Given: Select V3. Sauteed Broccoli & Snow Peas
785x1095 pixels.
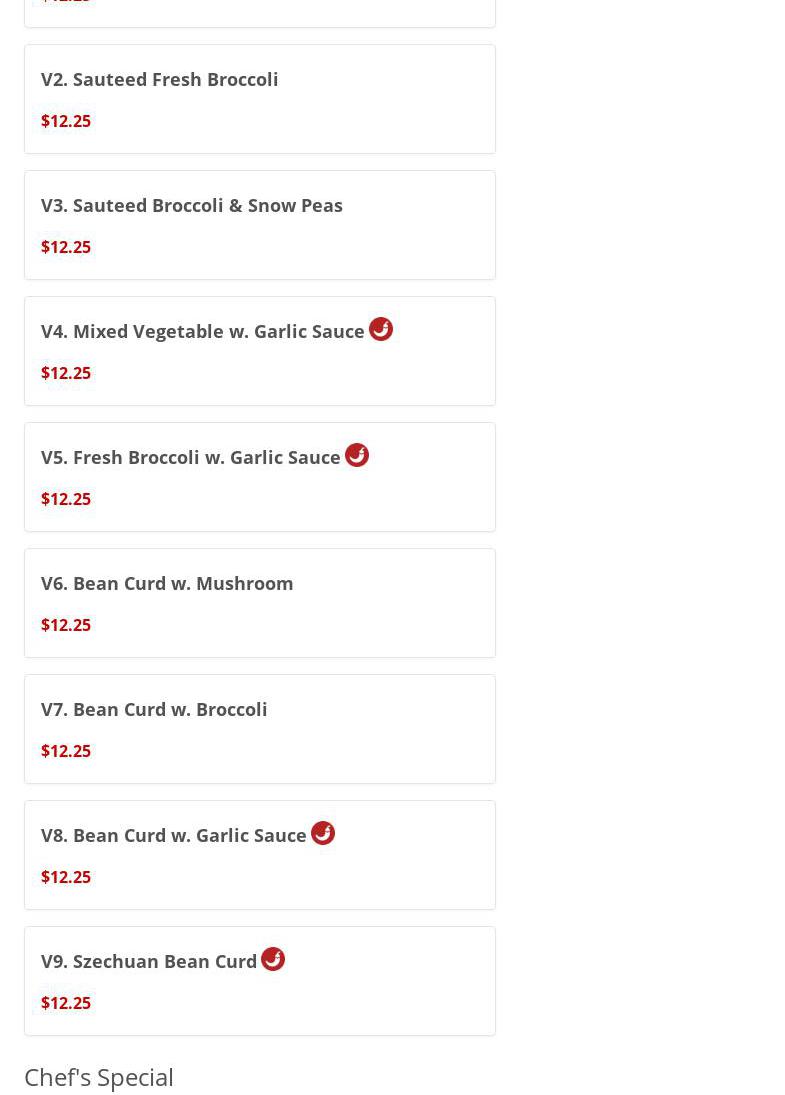Looking at the screenshot, I should click(192, 206).
